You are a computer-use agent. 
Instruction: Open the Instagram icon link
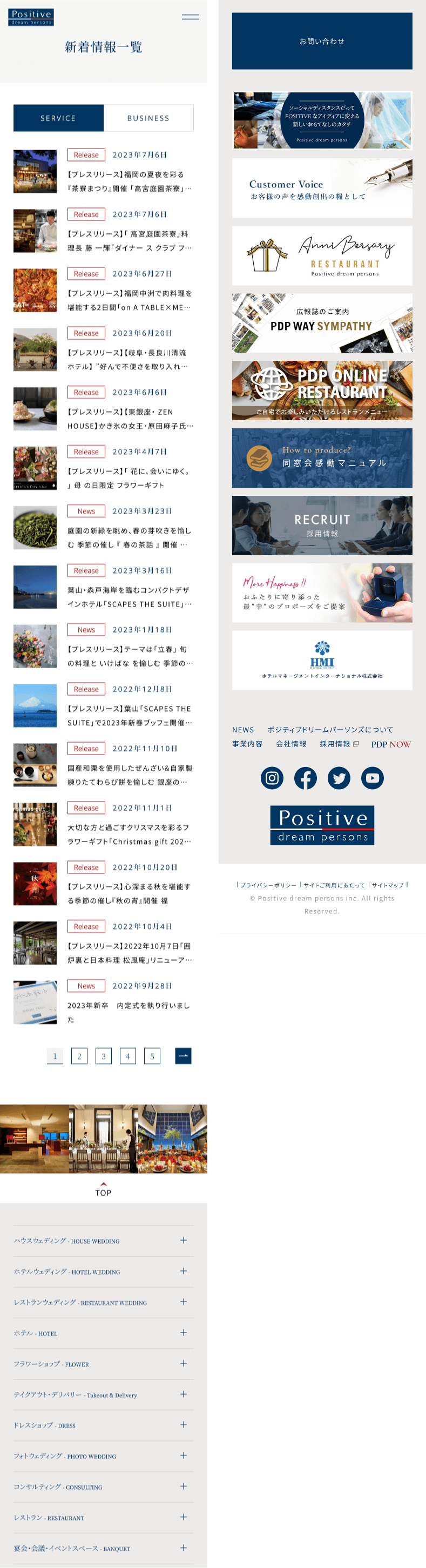pyautogui.click(x=272, y=778)
